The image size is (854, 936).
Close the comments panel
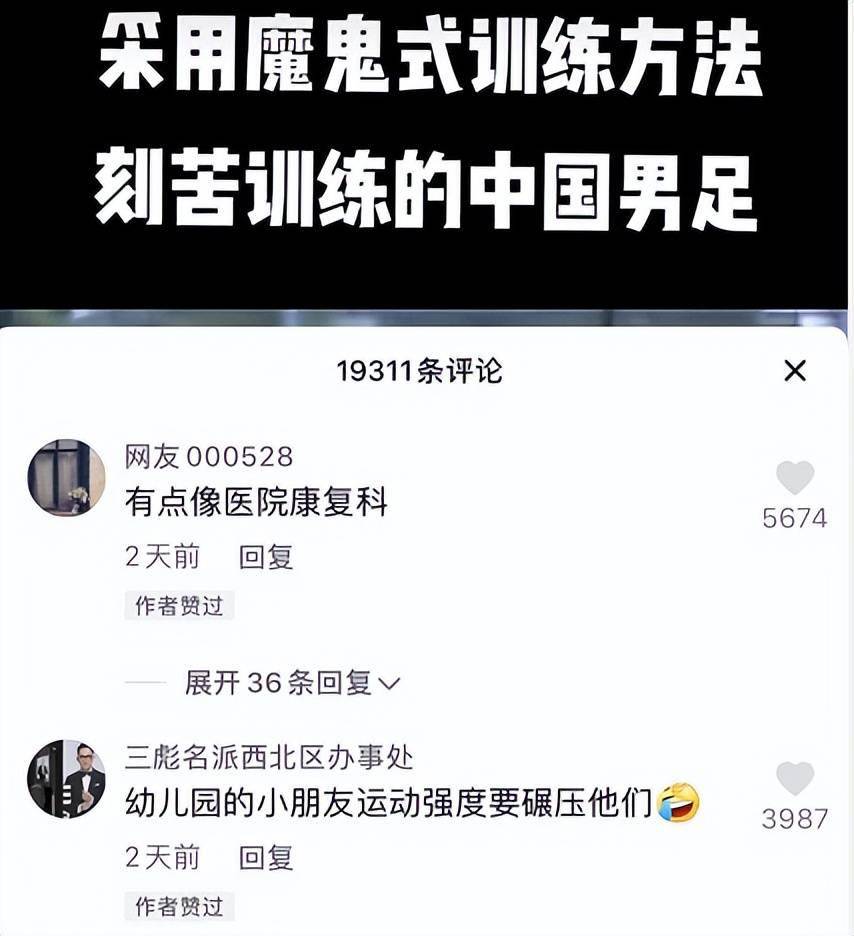tap(794, 371)
